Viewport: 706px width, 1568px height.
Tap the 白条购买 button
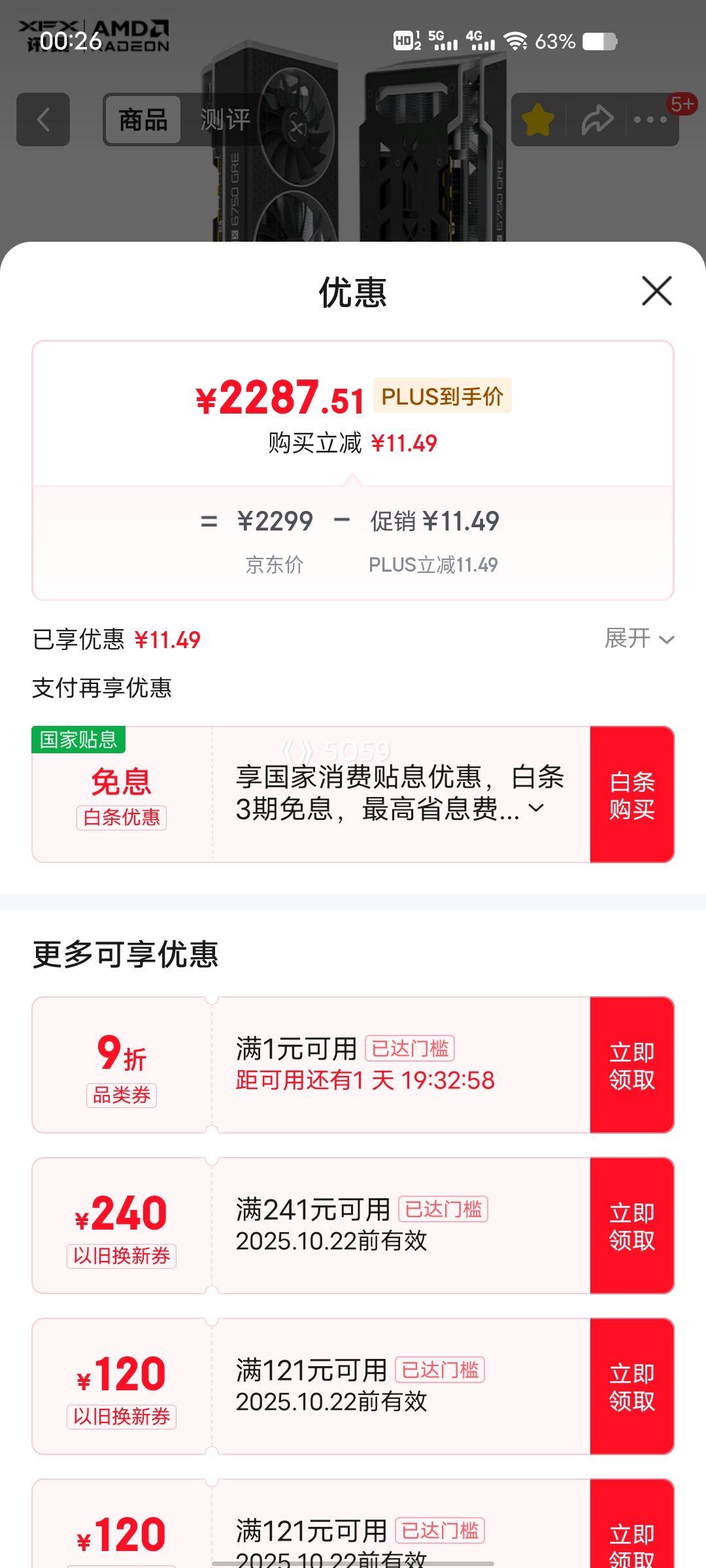tap(631, 794)
